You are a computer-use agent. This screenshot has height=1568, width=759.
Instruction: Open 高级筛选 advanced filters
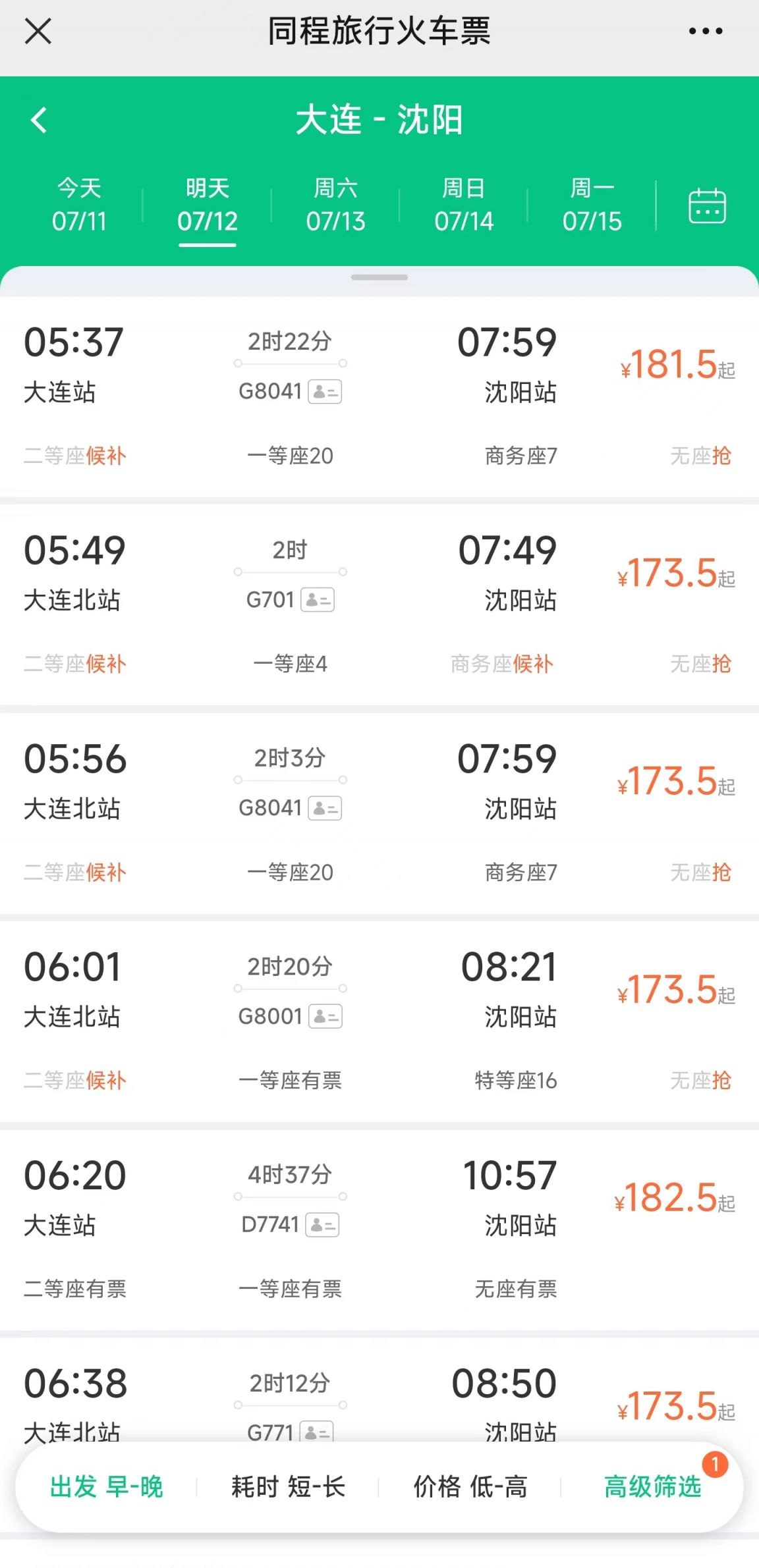coord(653,1486)
